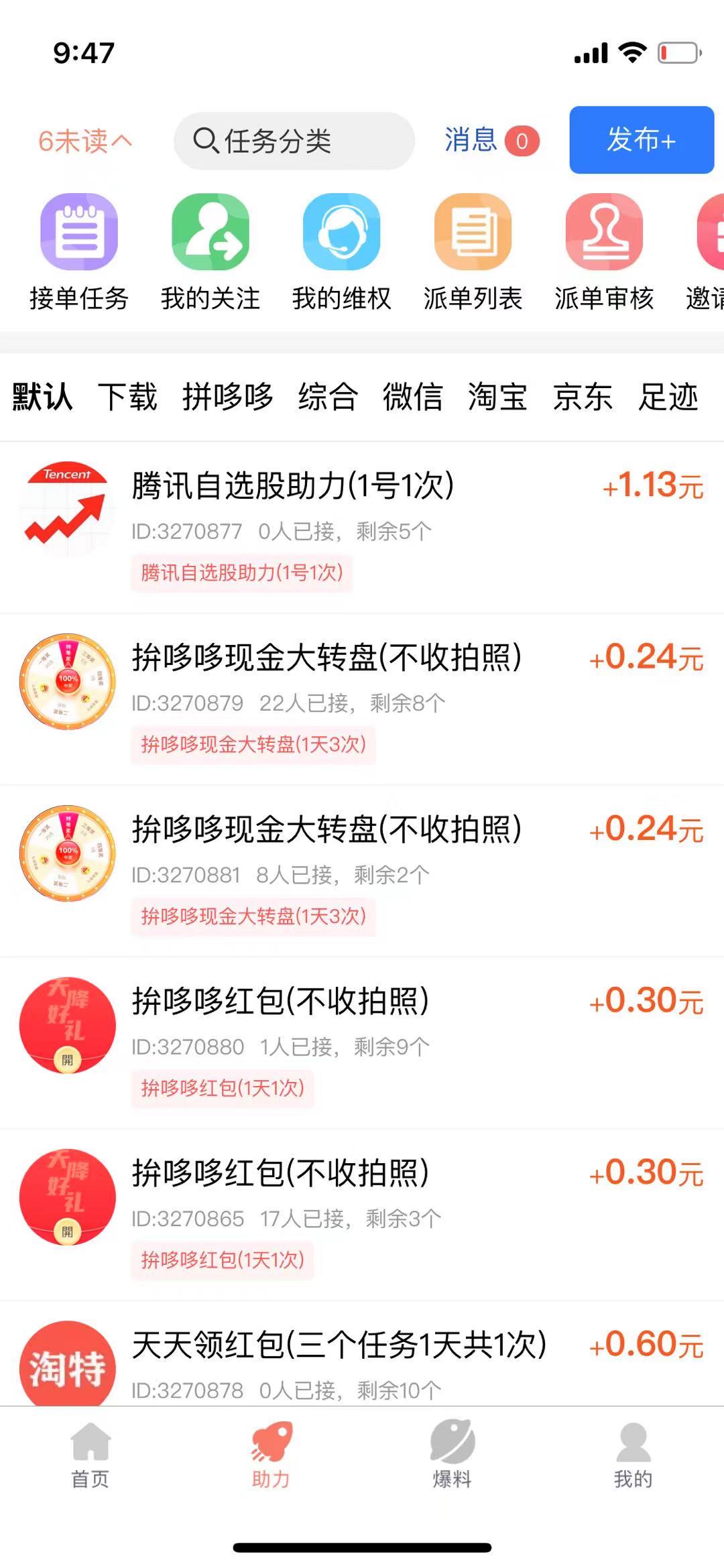Open 我的维权 shortcut

(x=341, y=252)
